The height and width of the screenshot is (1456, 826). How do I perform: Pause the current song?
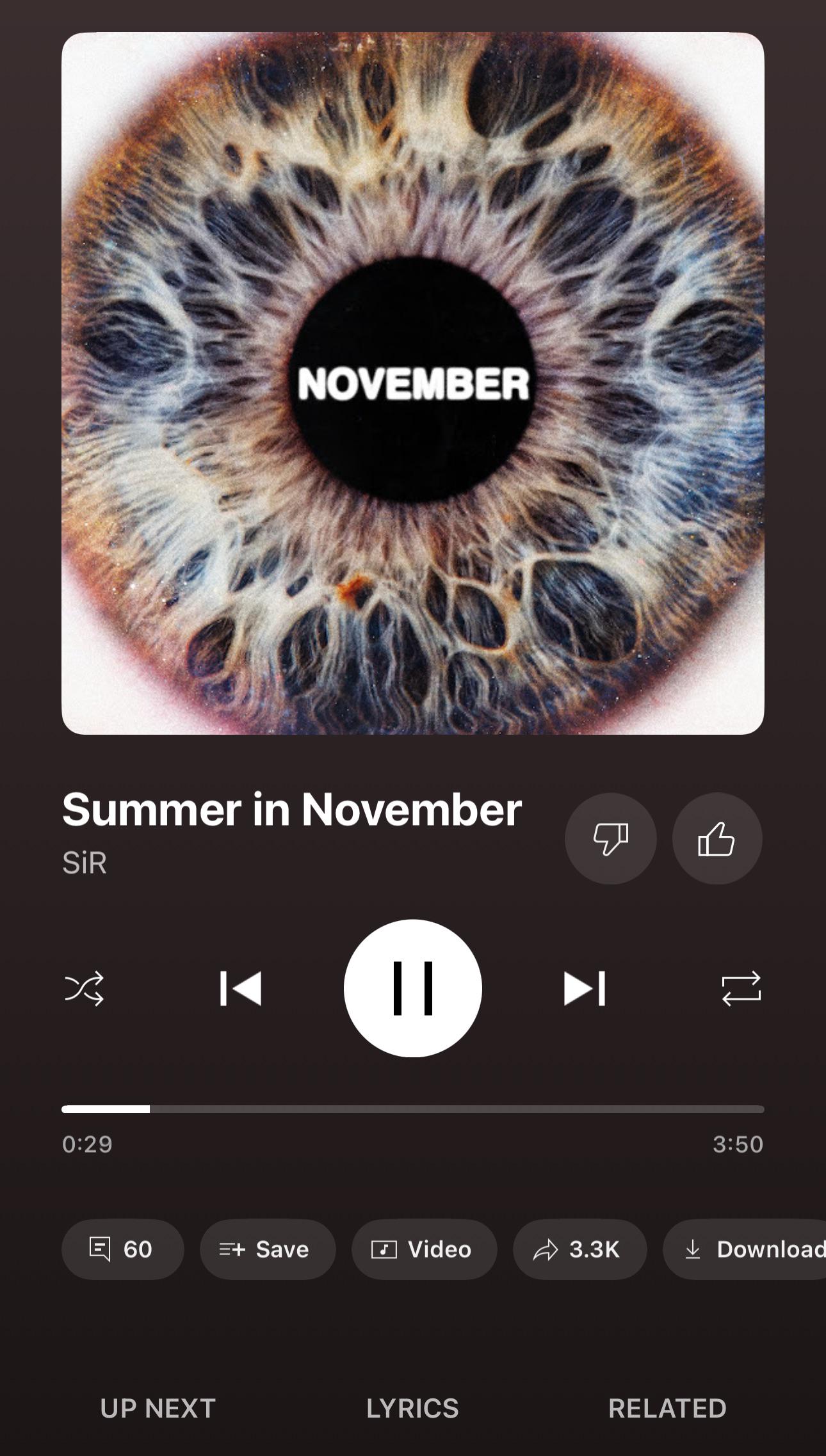413,989
